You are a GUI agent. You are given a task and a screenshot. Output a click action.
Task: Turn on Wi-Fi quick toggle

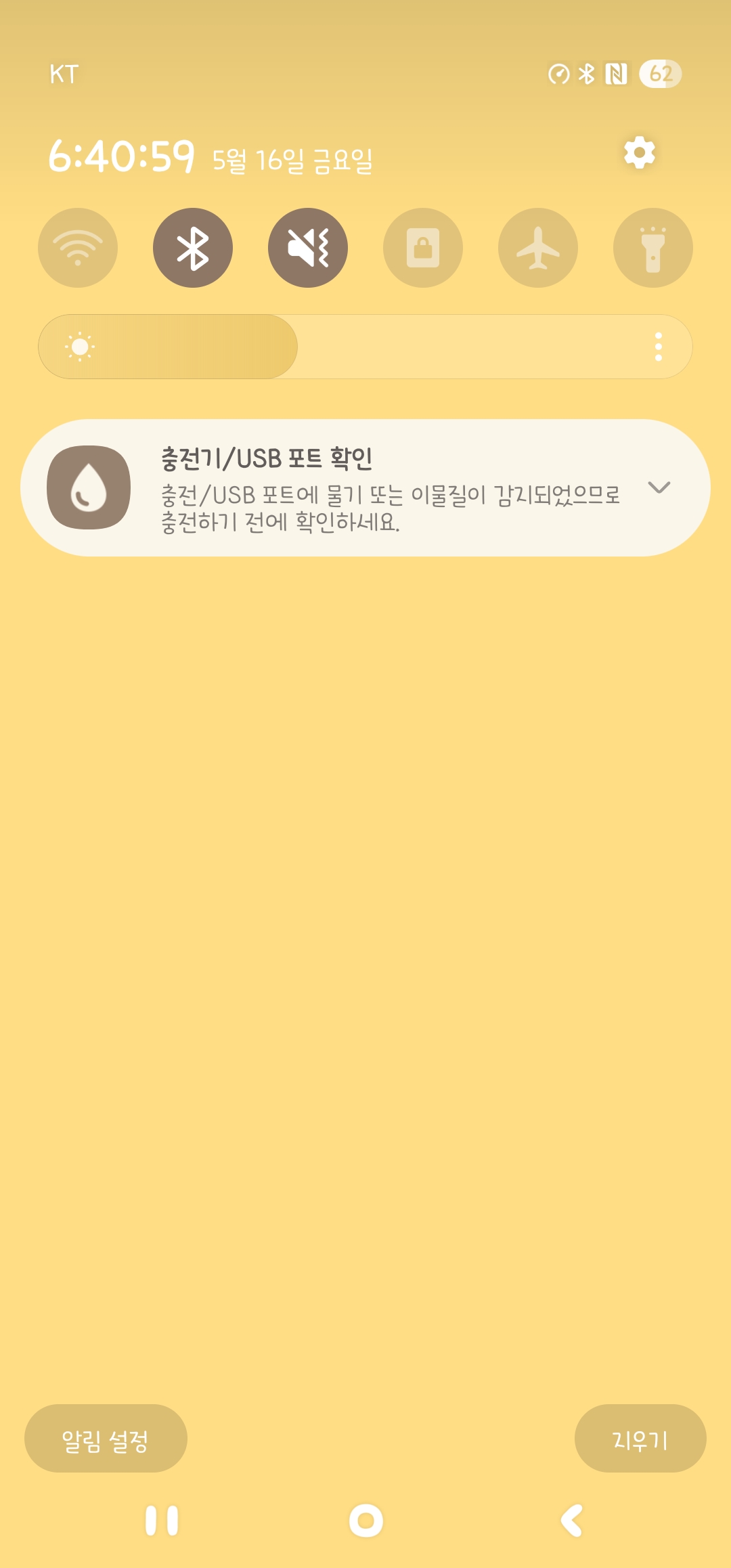point(78,248)
